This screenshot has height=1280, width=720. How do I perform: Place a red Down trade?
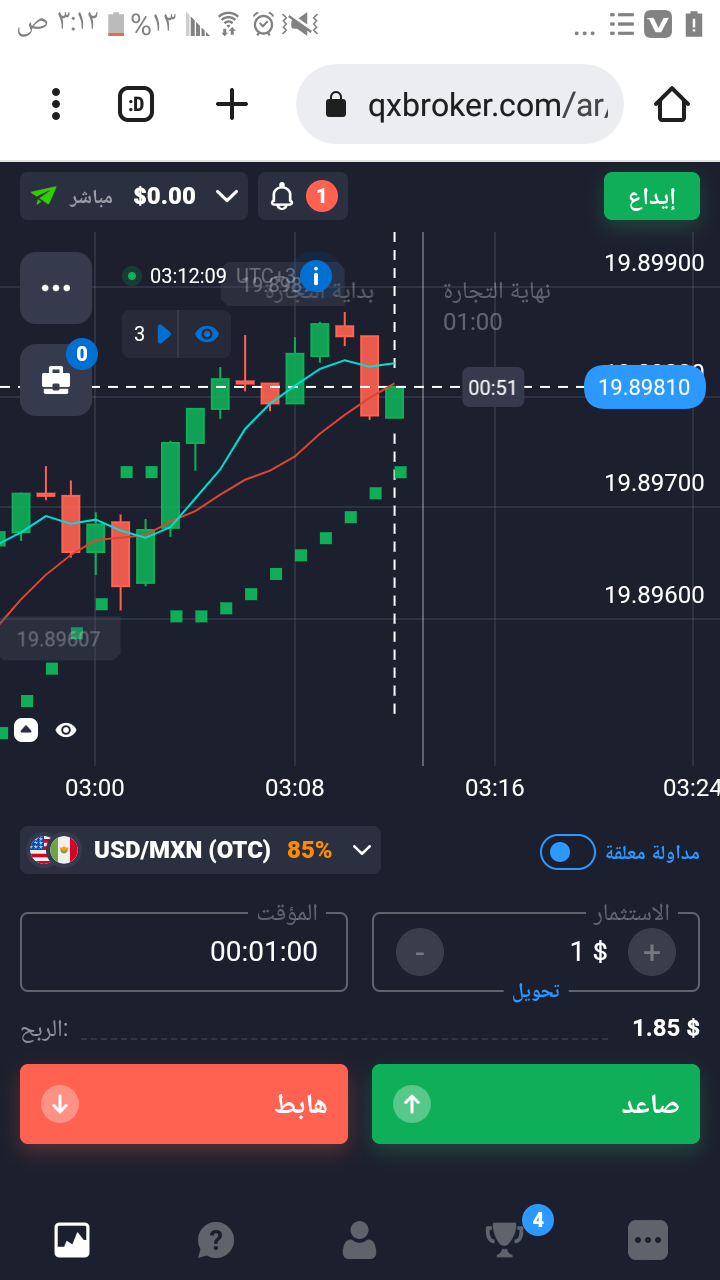(184, 1104)
